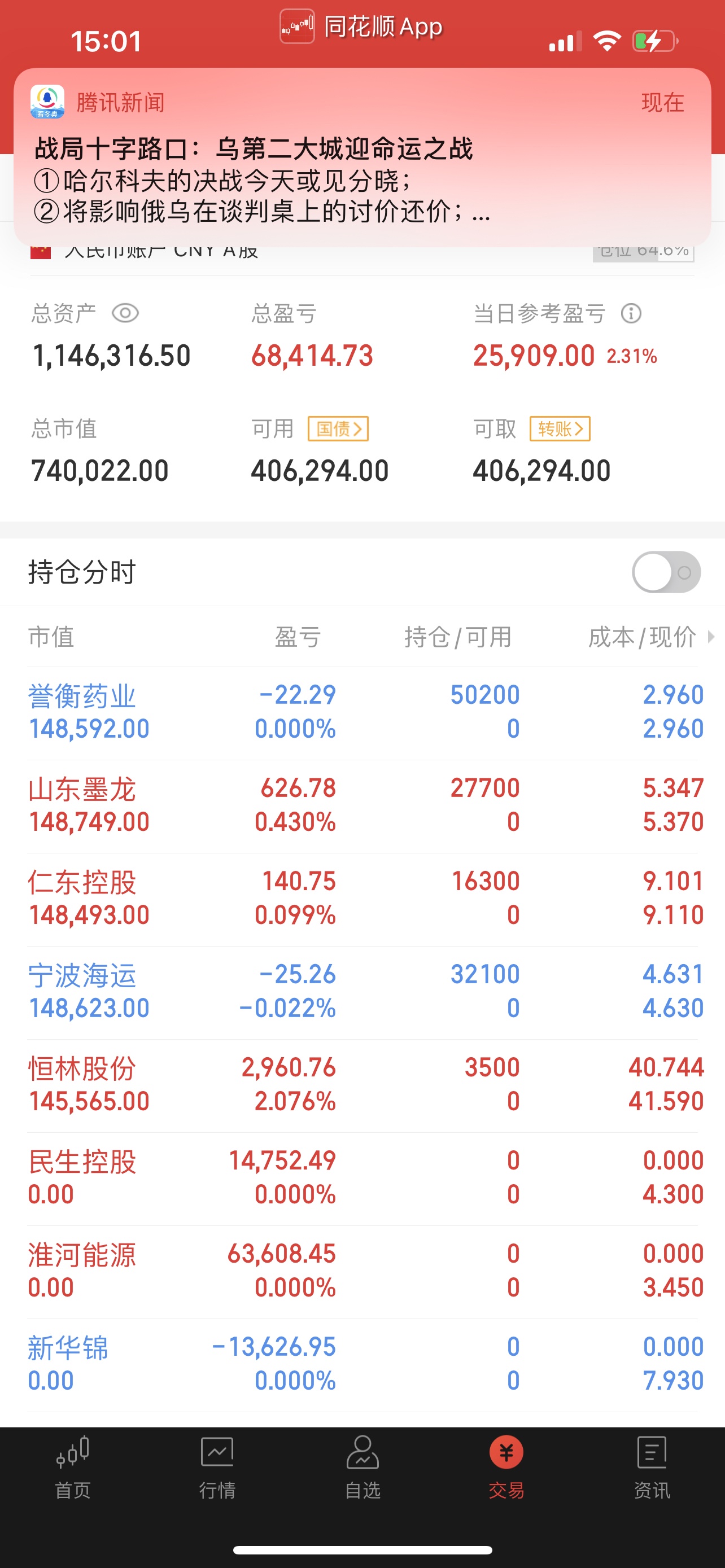The image size is (725, 1568).
Task: Hide total assets with the eye icon
Action: (125, 313)
